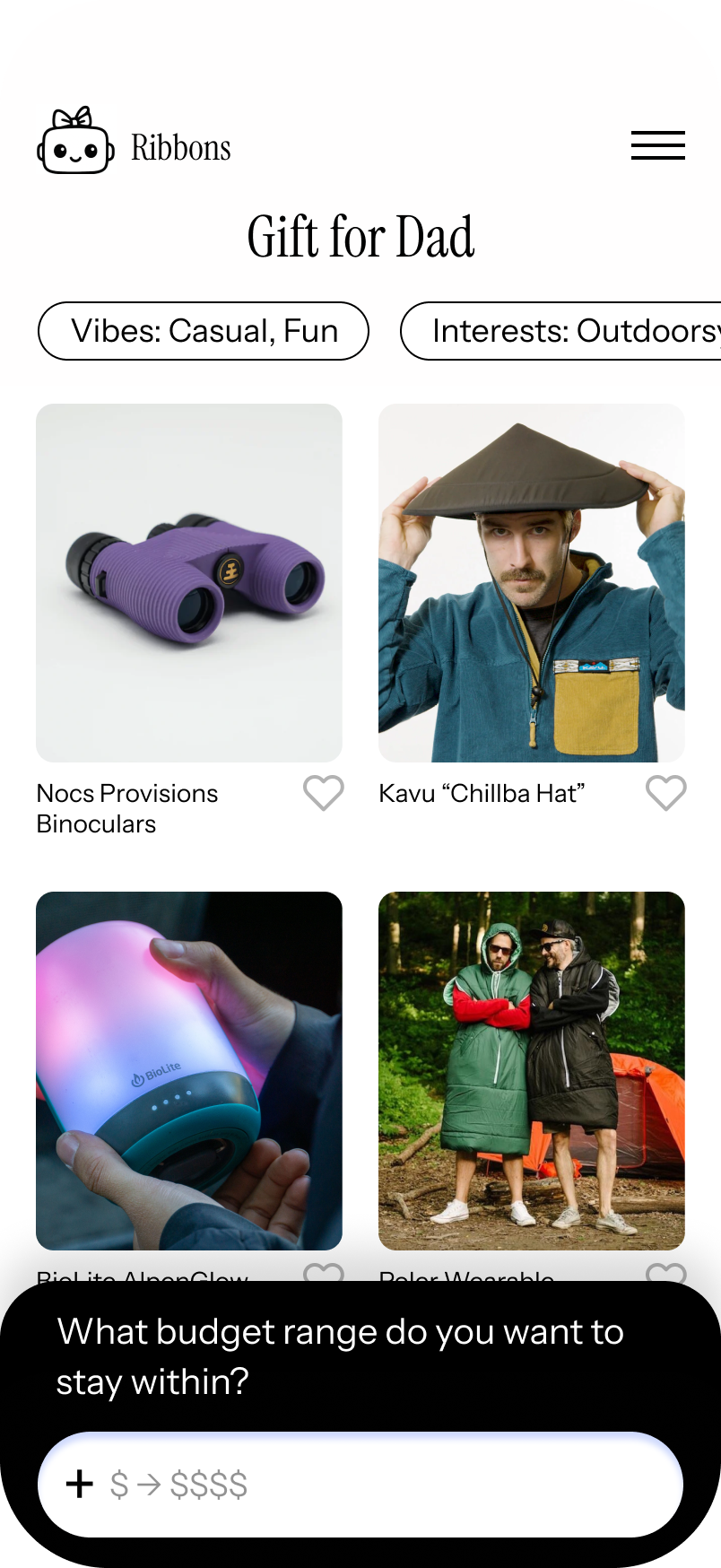
Task: Open the BioLite lantern product tile
Action: [189, 1070]
